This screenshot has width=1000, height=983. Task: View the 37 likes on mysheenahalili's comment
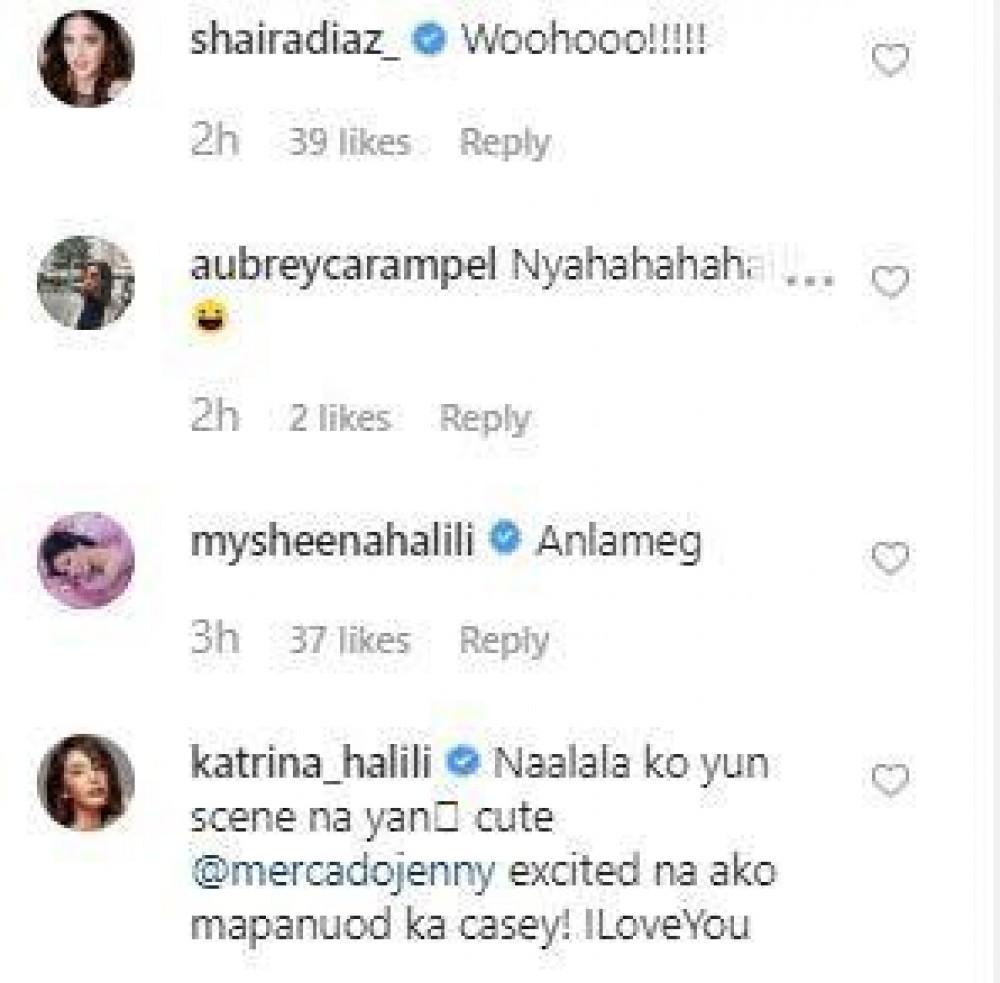[349, 640]
